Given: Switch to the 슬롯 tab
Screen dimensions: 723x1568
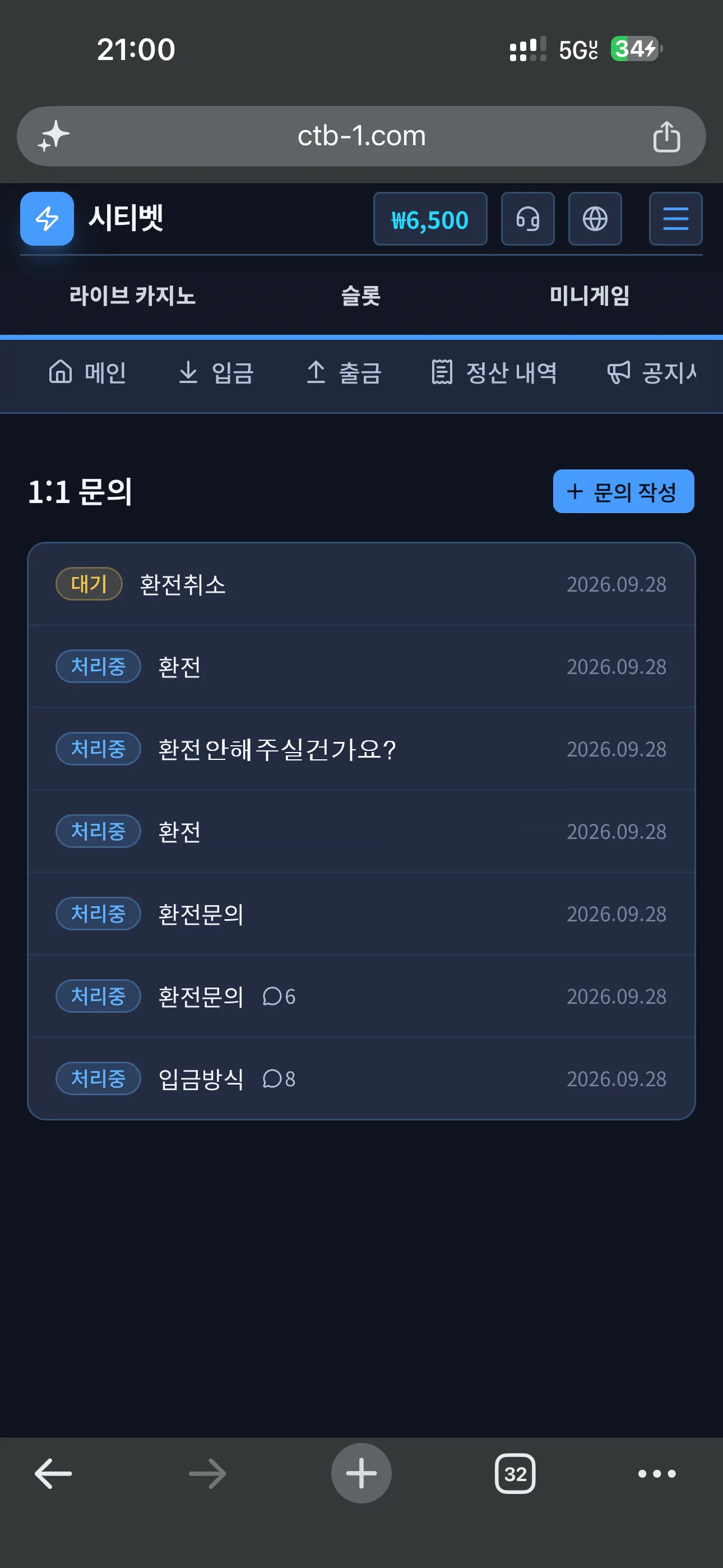Looking at the screenshot, I should coord(361,296).
